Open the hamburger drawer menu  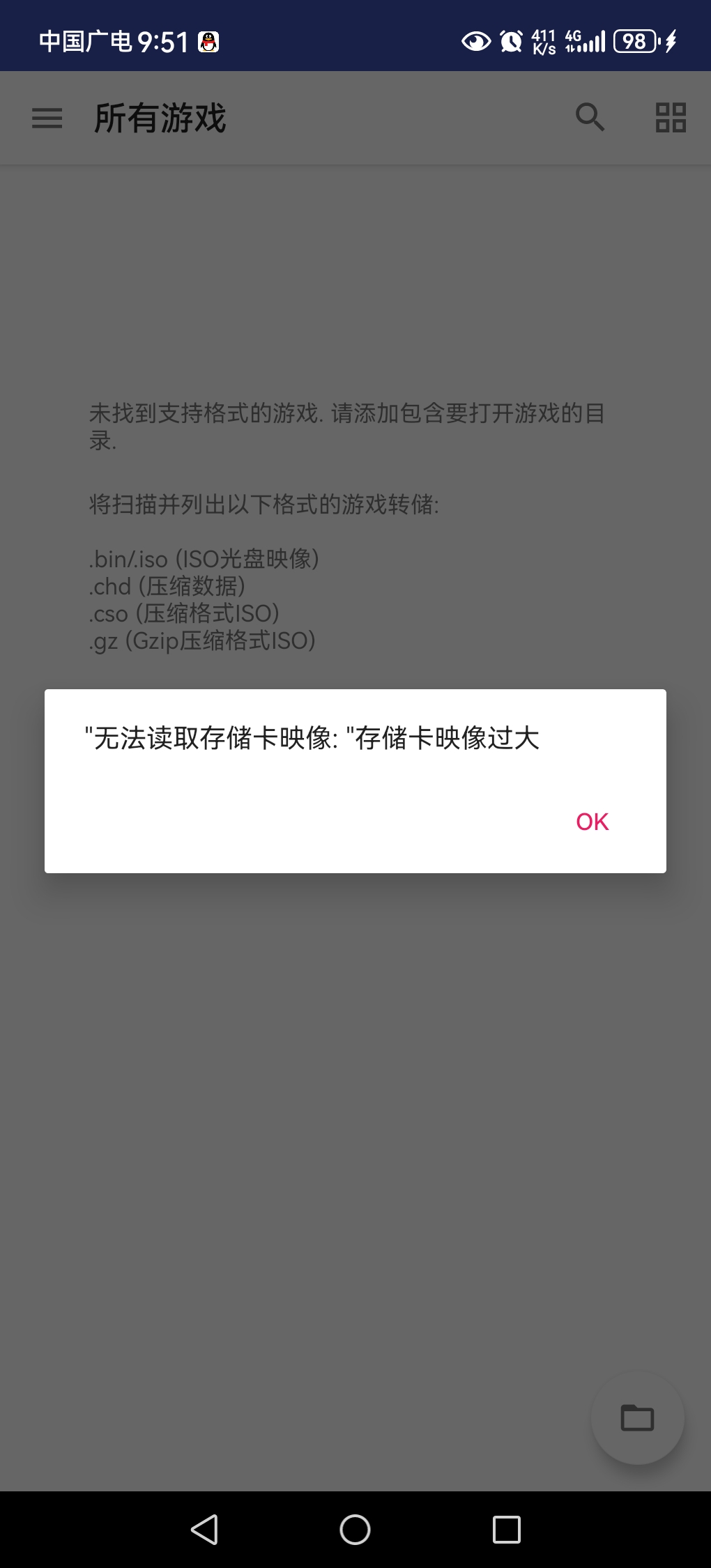point(47,118)
